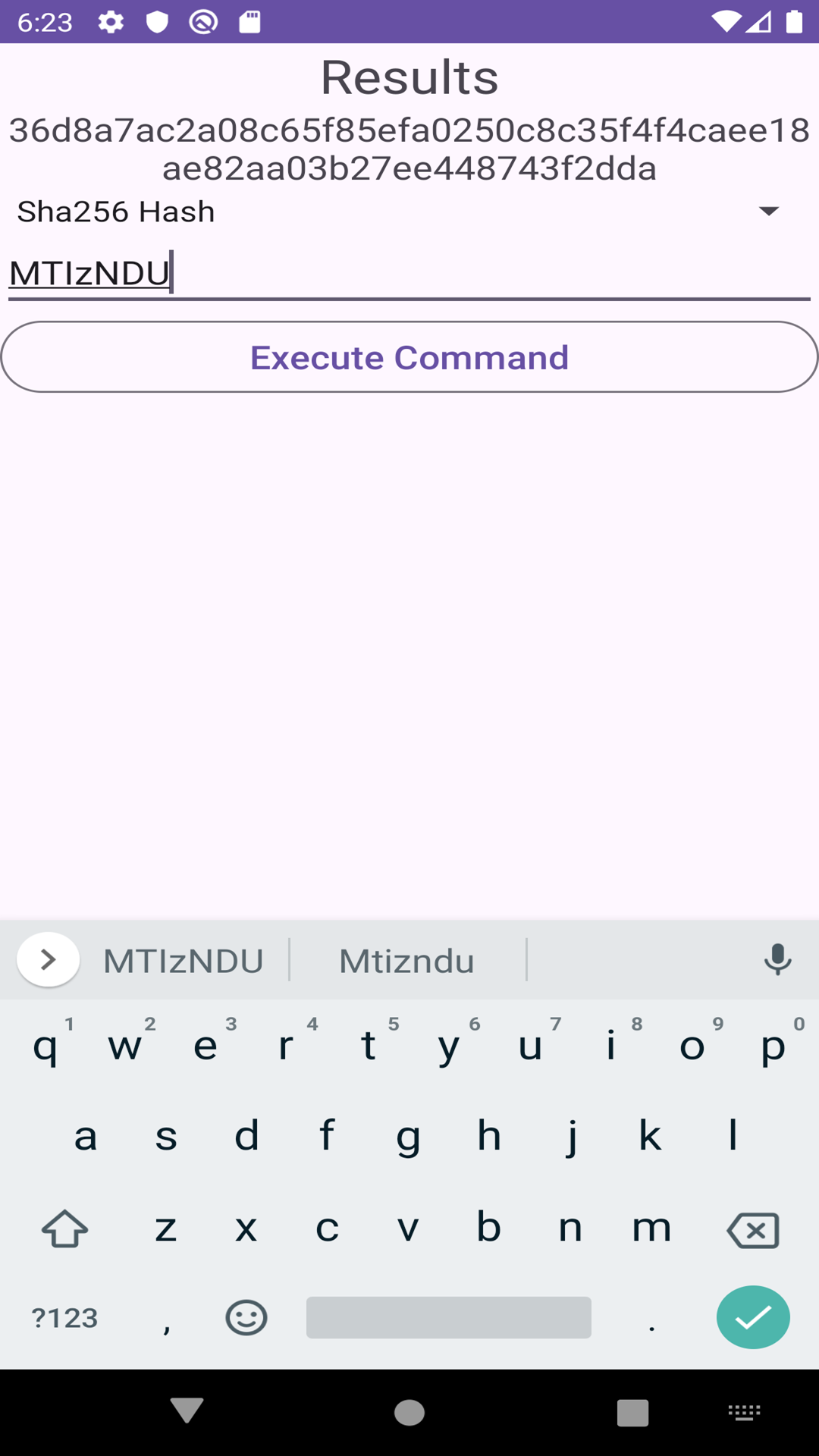819x1456 pixels.
Task: Go back using the system navigation arrow
Action: (x=187, y=1411)
